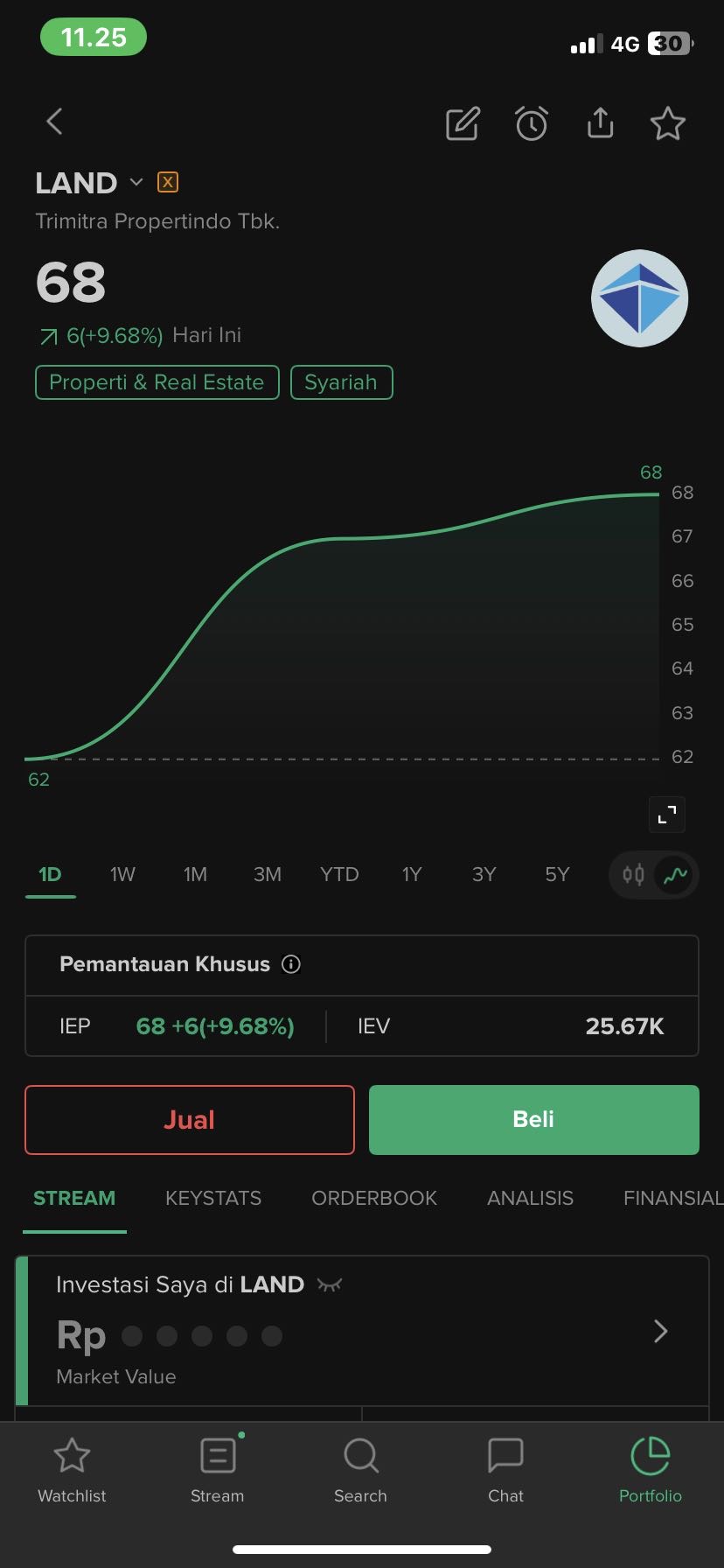Set a price alert with the alarm icon

click(532, 123)
